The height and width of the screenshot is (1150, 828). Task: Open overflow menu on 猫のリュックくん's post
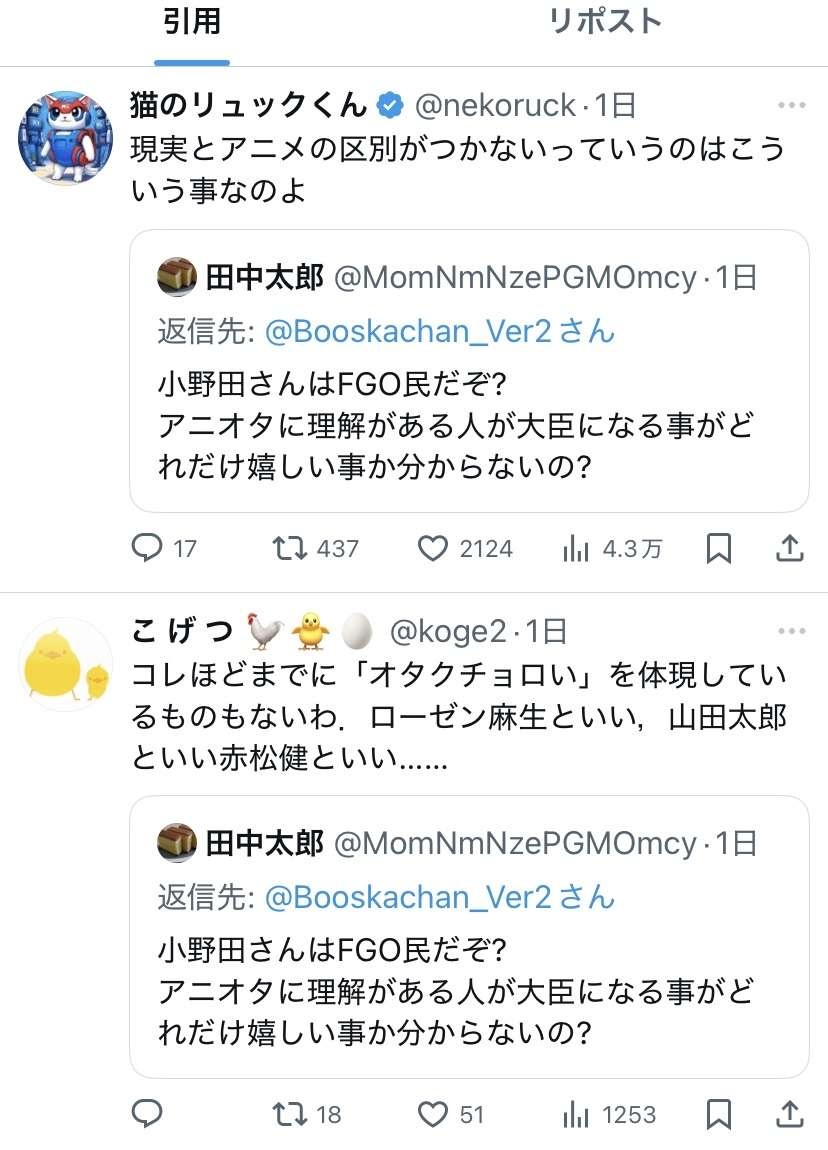coord(790,106)
